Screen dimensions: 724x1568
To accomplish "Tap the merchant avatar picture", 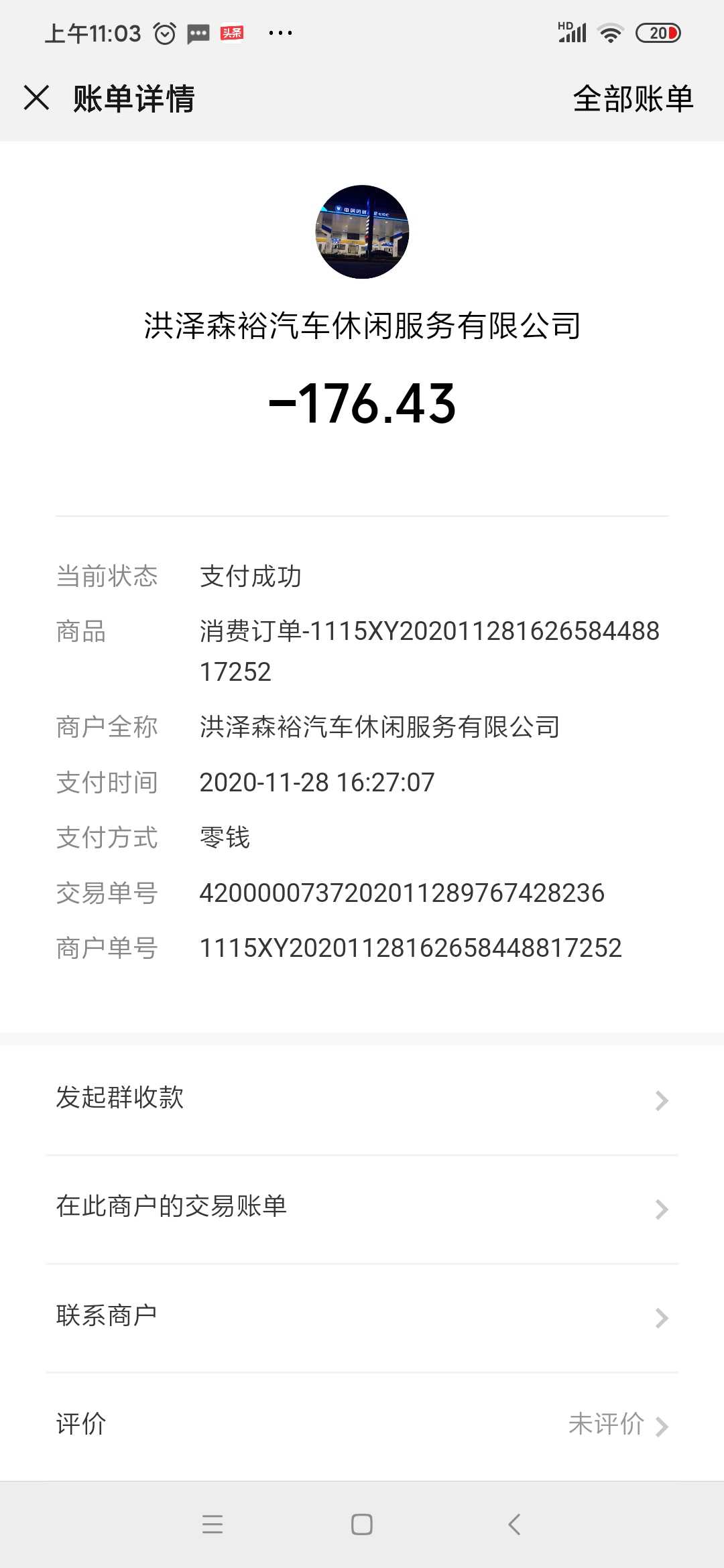I will 362,232.
